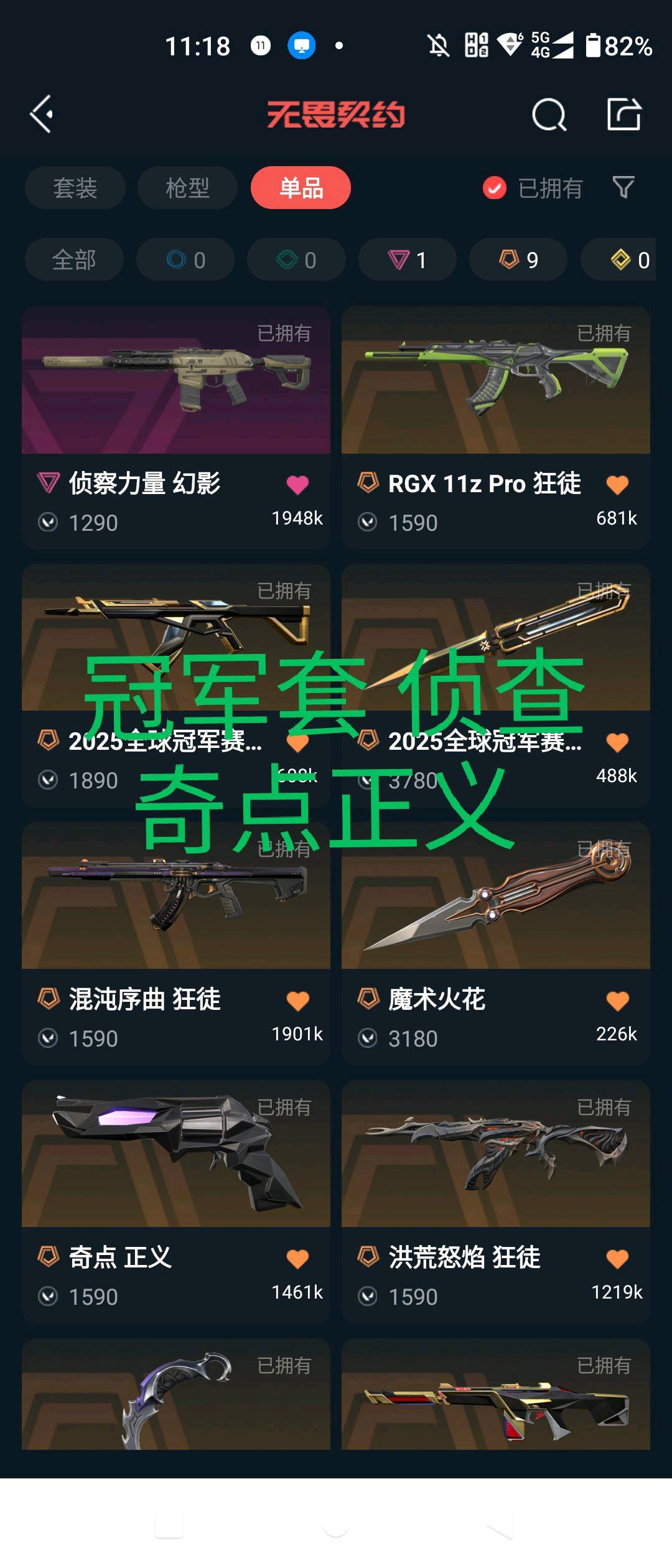The height and width of the screenshot is (1568, 672).
Task: Share this skin inventory page
Action: click(x=623, y=114)
